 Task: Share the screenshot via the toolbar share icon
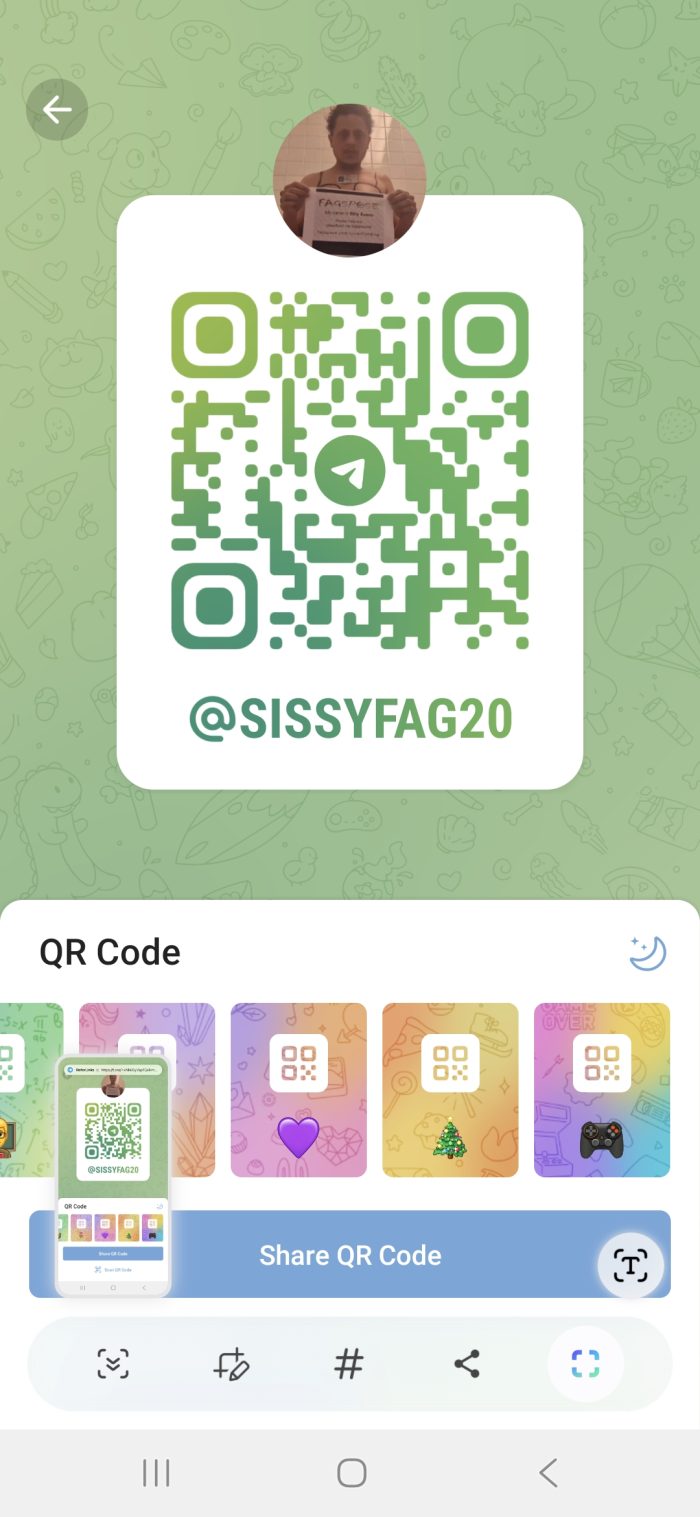(x=467, y=1364)
